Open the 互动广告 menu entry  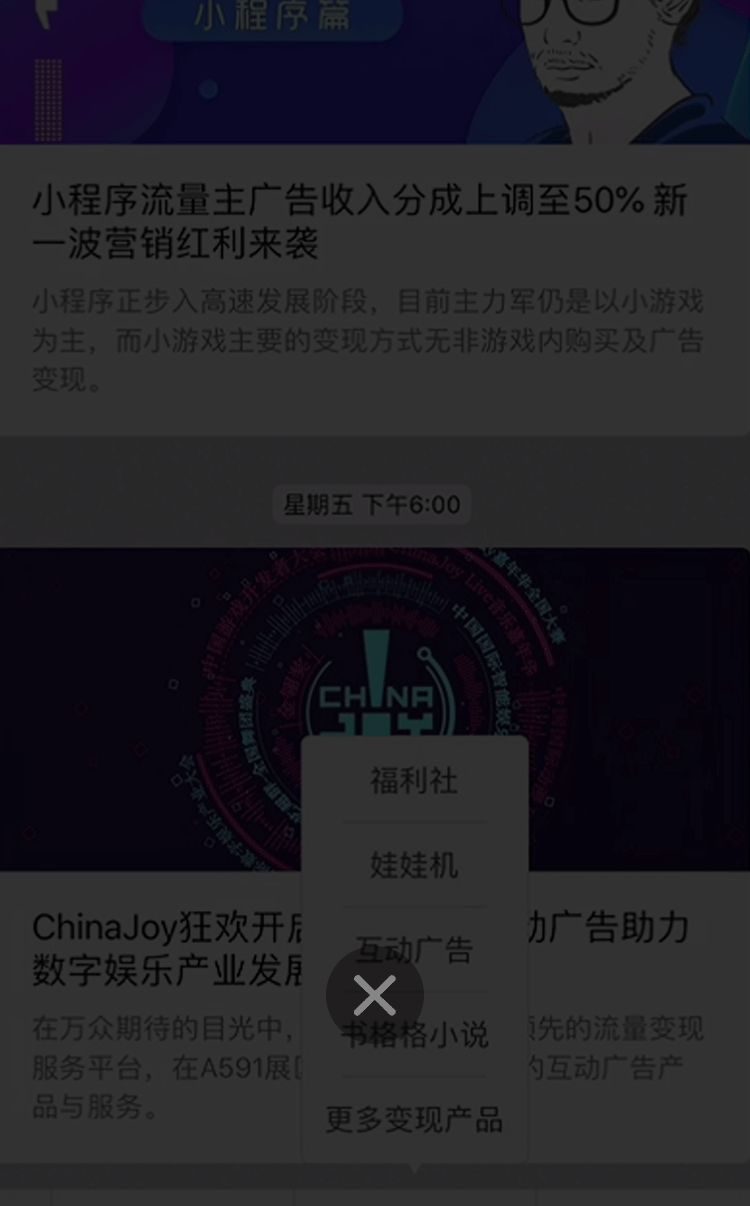(x=414, y=950)
